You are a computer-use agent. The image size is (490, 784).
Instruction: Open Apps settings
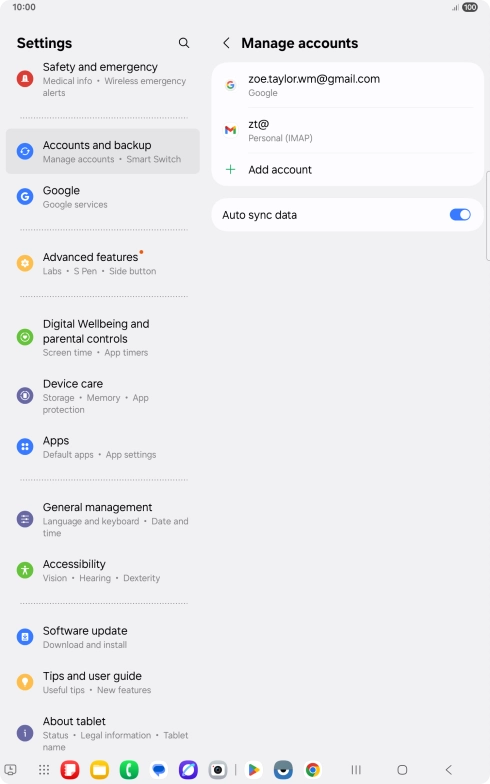[x=102, y=447]
